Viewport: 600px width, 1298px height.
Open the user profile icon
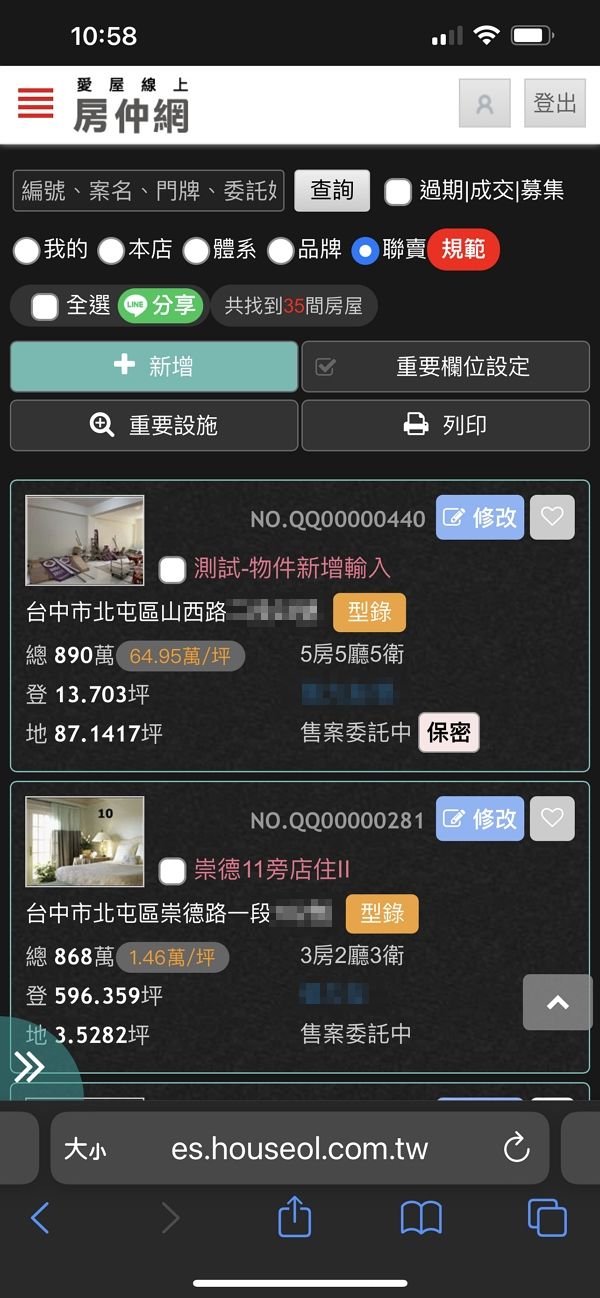tap(485, 103)
